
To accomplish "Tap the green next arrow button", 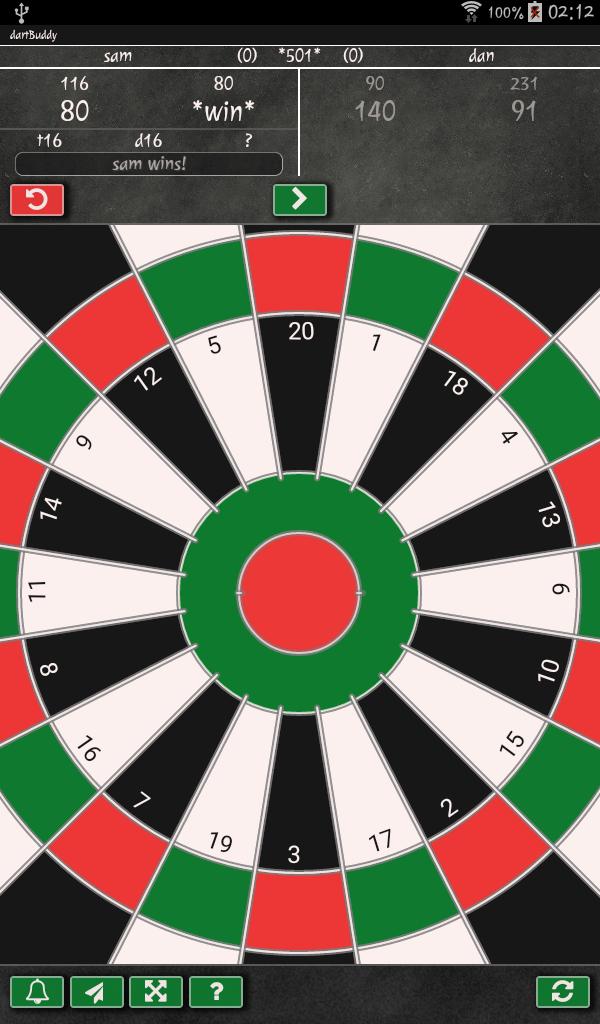I will pos(300,200).
